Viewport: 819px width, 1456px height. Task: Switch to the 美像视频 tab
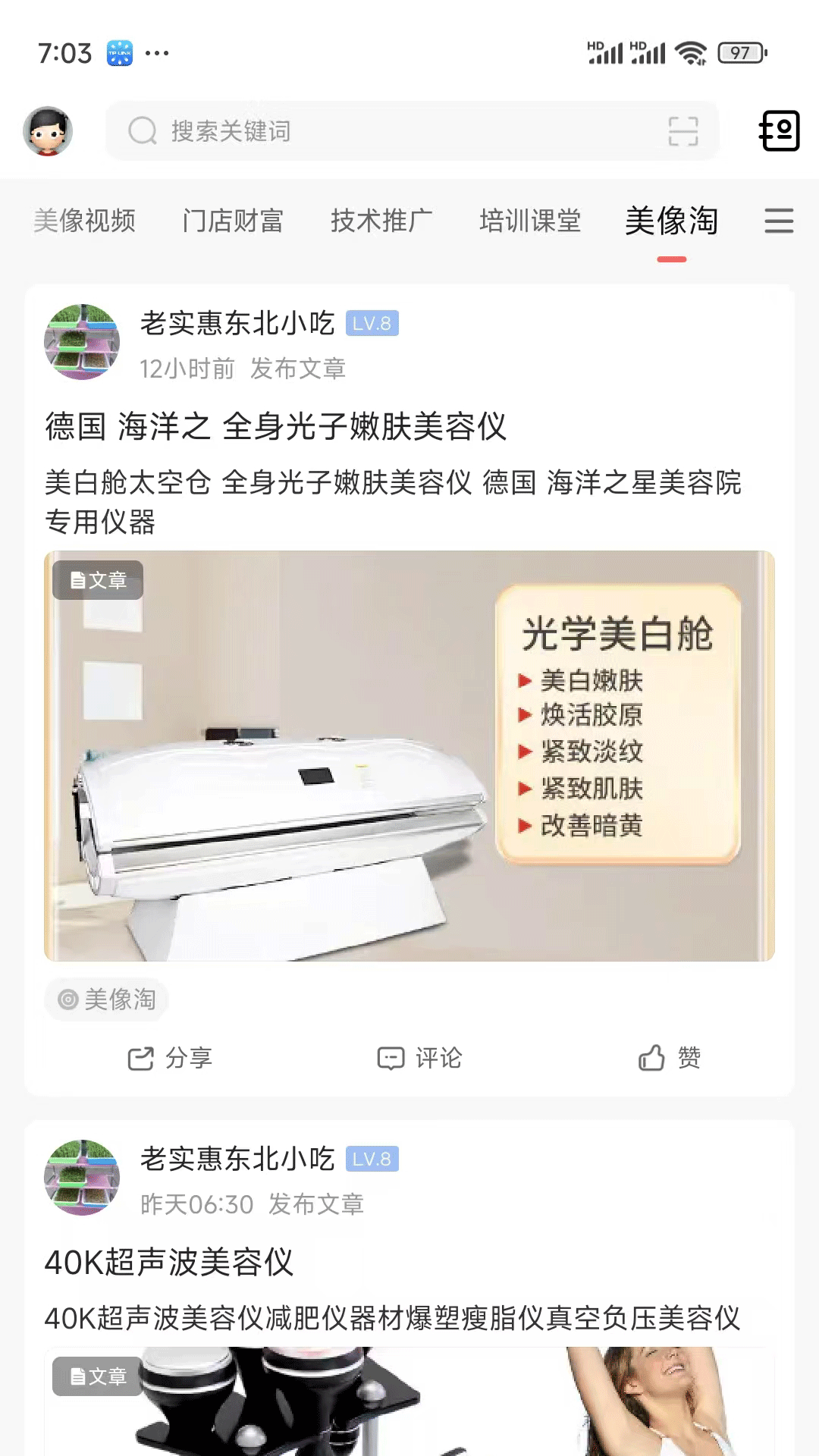pos(84,221)
